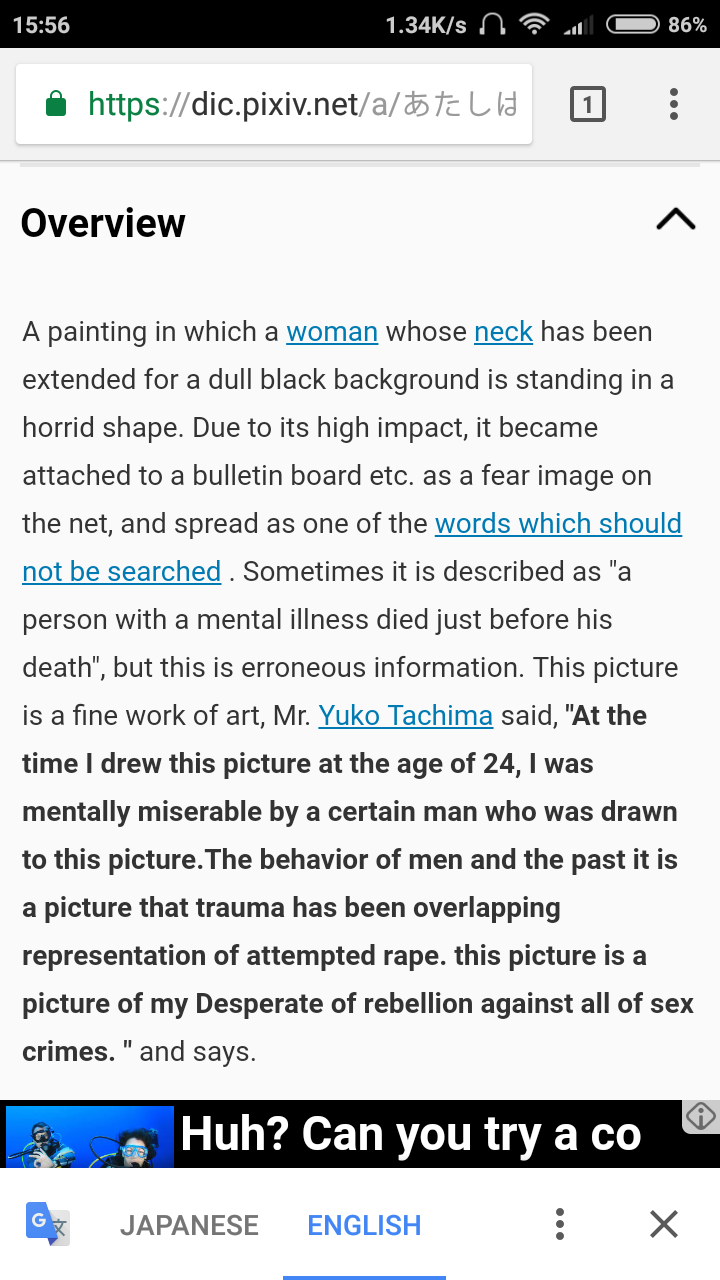Open the 'neck' link

503,332
